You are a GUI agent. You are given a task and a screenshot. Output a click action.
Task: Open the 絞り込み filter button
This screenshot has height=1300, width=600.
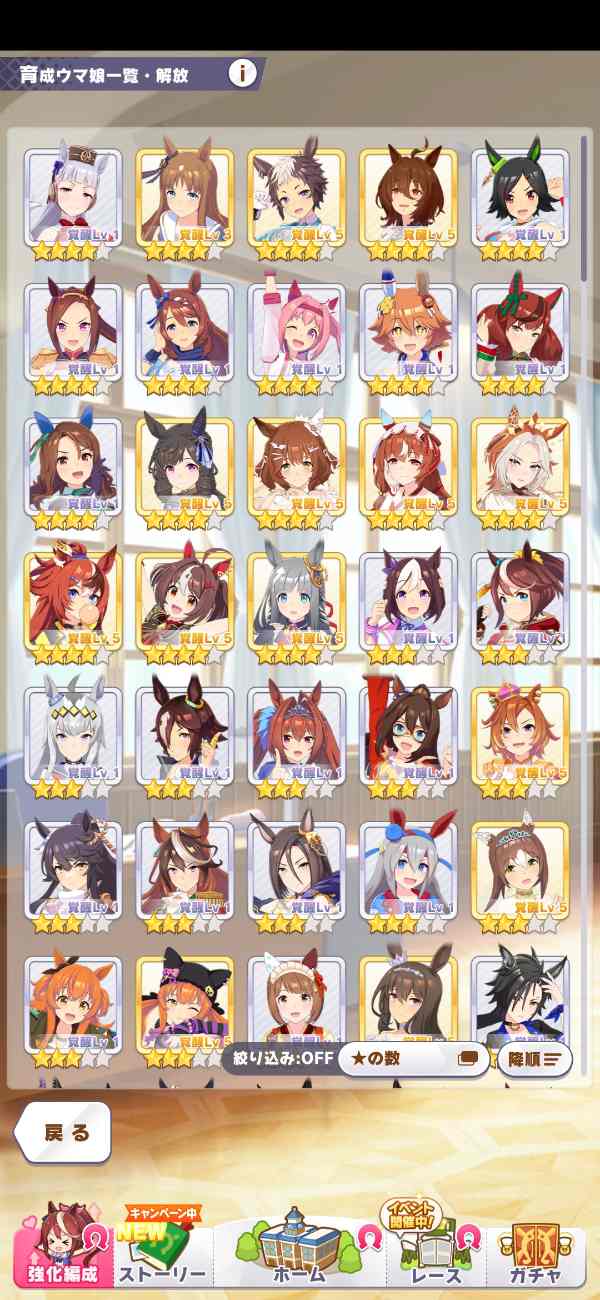click(x=277, y=1057)
